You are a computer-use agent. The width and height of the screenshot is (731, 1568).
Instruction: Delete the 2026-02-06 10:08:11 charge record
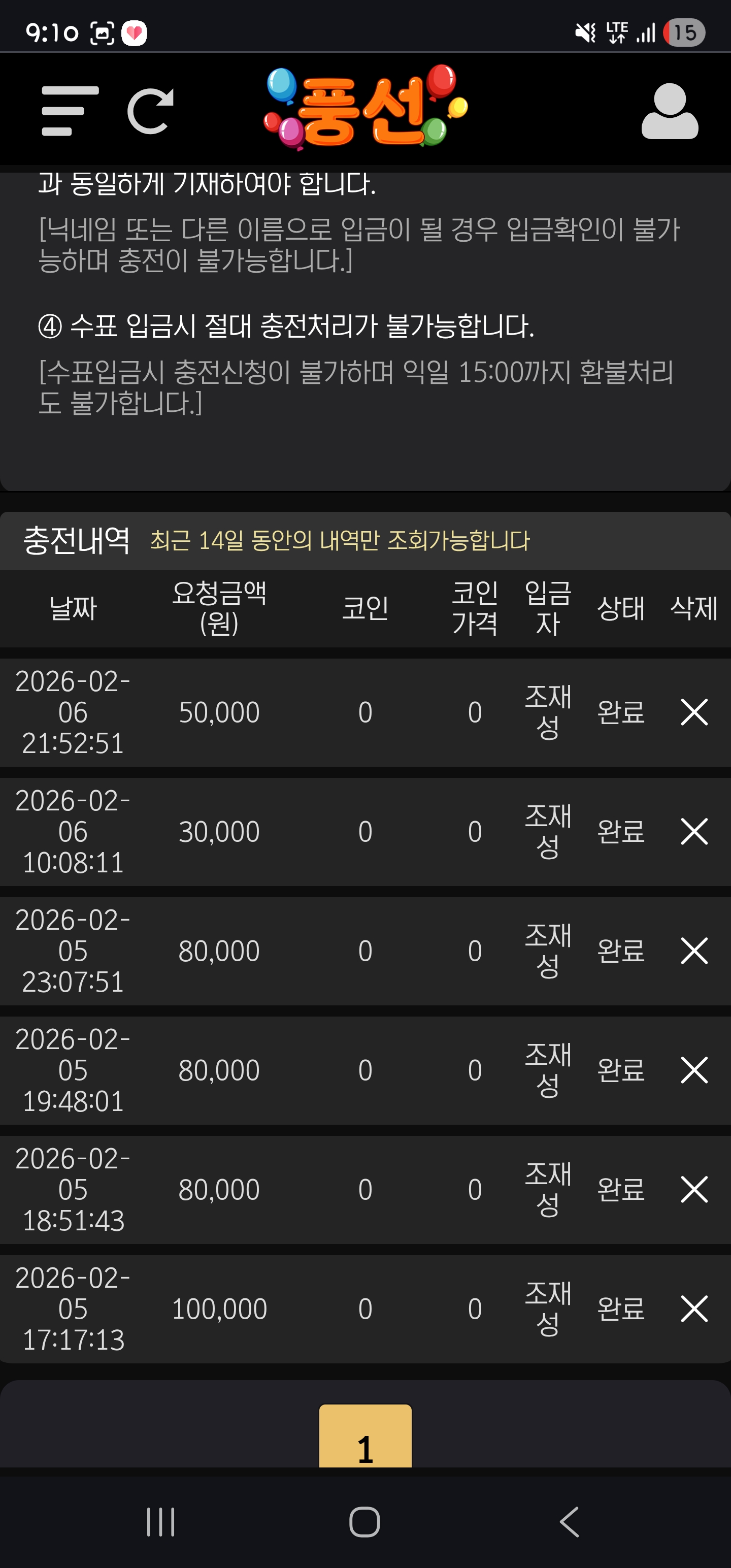pos(694,832)
